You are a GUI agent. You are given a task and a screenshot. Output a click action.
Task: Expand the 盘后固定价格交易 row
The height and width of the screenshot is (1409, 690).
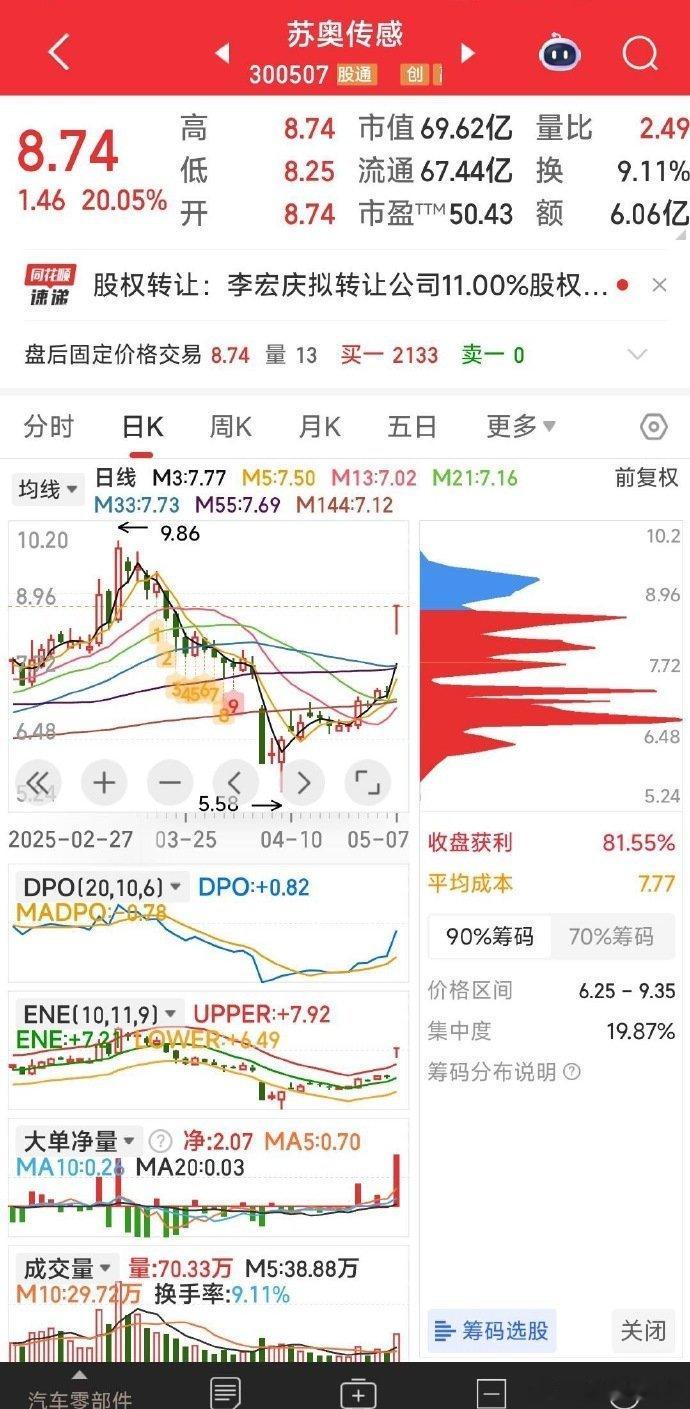click(x=637, y=354)
